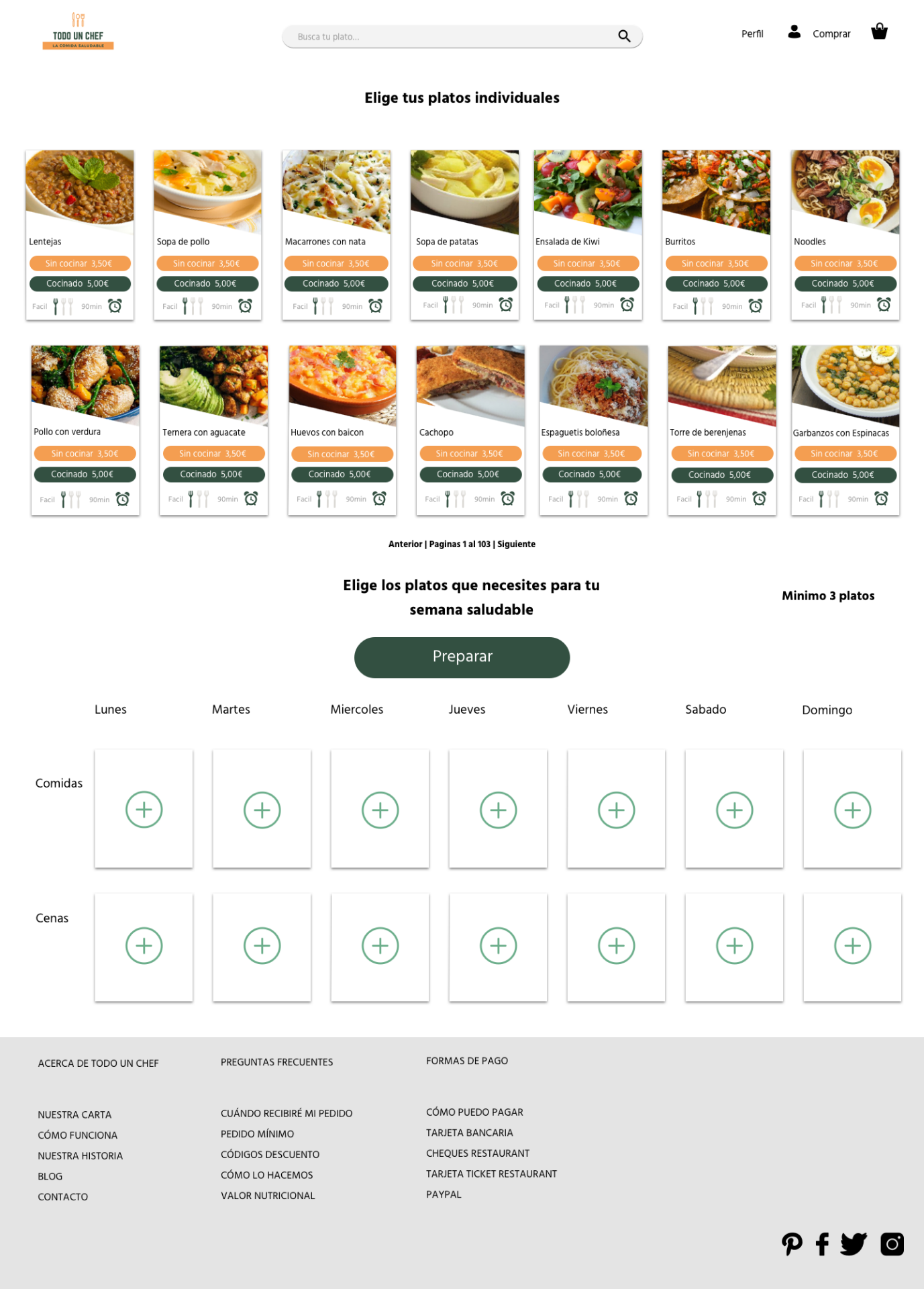Go to the Siguiente page of dishes
This screenshot has width=924, height=1289.
[516, 544]
